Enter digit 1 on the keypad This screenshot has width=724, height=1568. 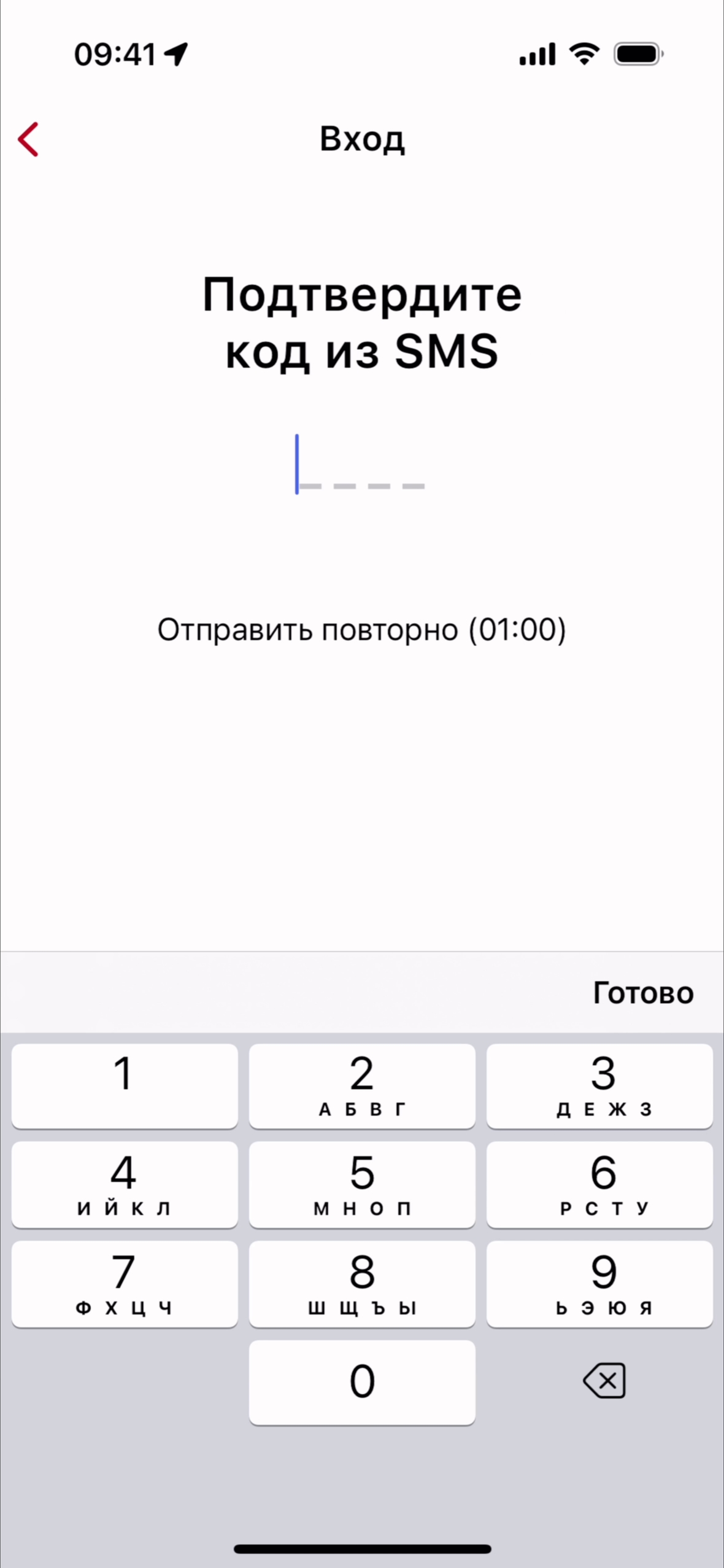(125, 1085)
